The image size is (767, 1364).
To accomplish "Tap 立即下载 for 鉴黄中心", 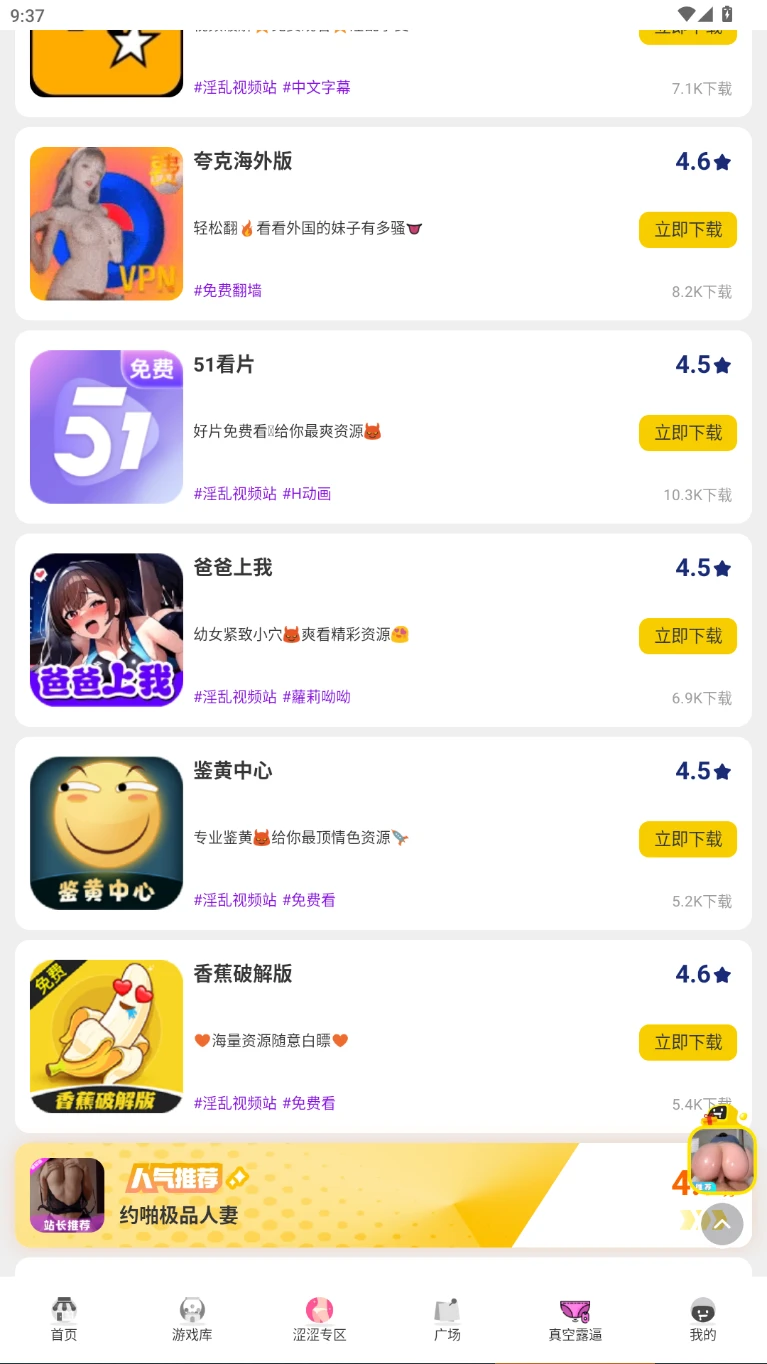I will [x=688, y=839].
